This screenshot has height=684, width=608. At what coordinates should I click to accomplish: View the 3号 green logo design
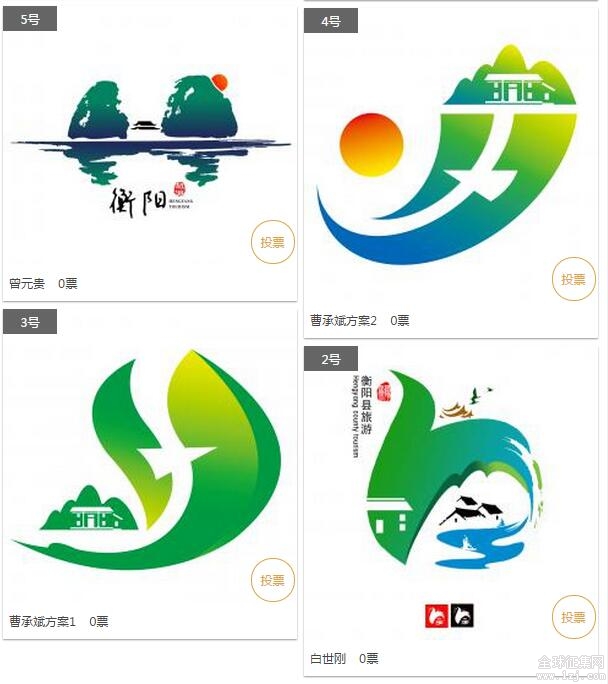click(x=150, y=460)
